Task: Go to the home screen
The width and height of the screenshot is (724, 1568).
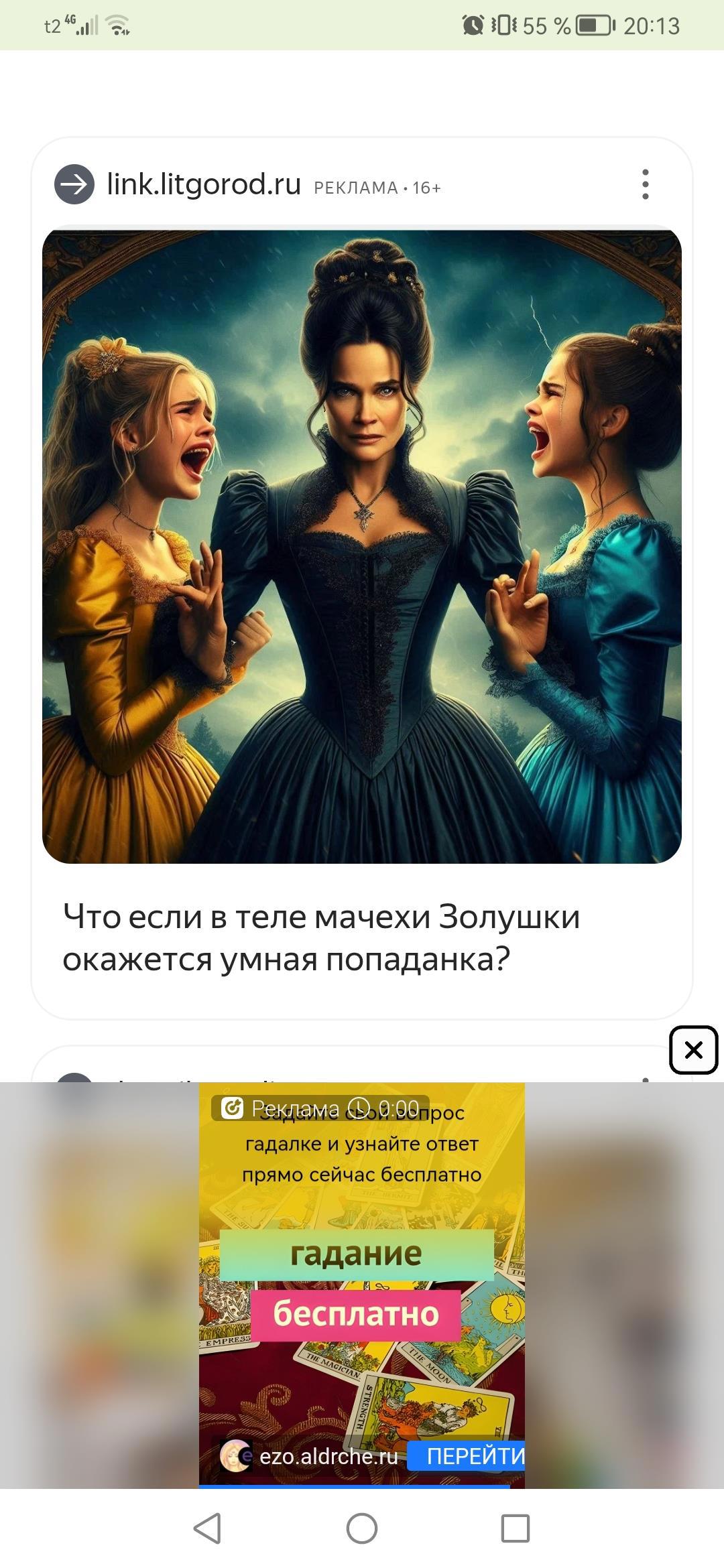Action: 362,1528
